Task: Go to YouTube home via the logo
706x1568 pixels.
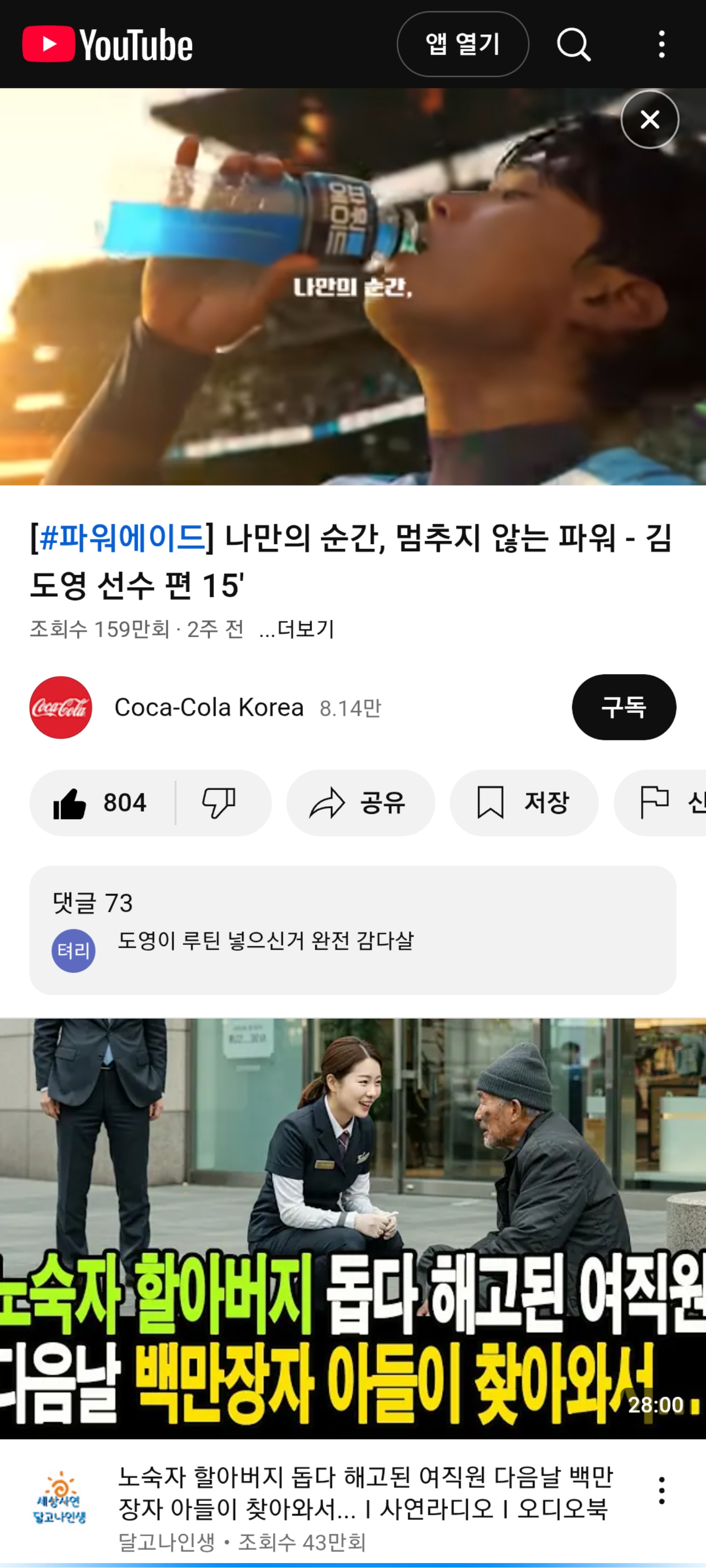Action: pos(108,45)
